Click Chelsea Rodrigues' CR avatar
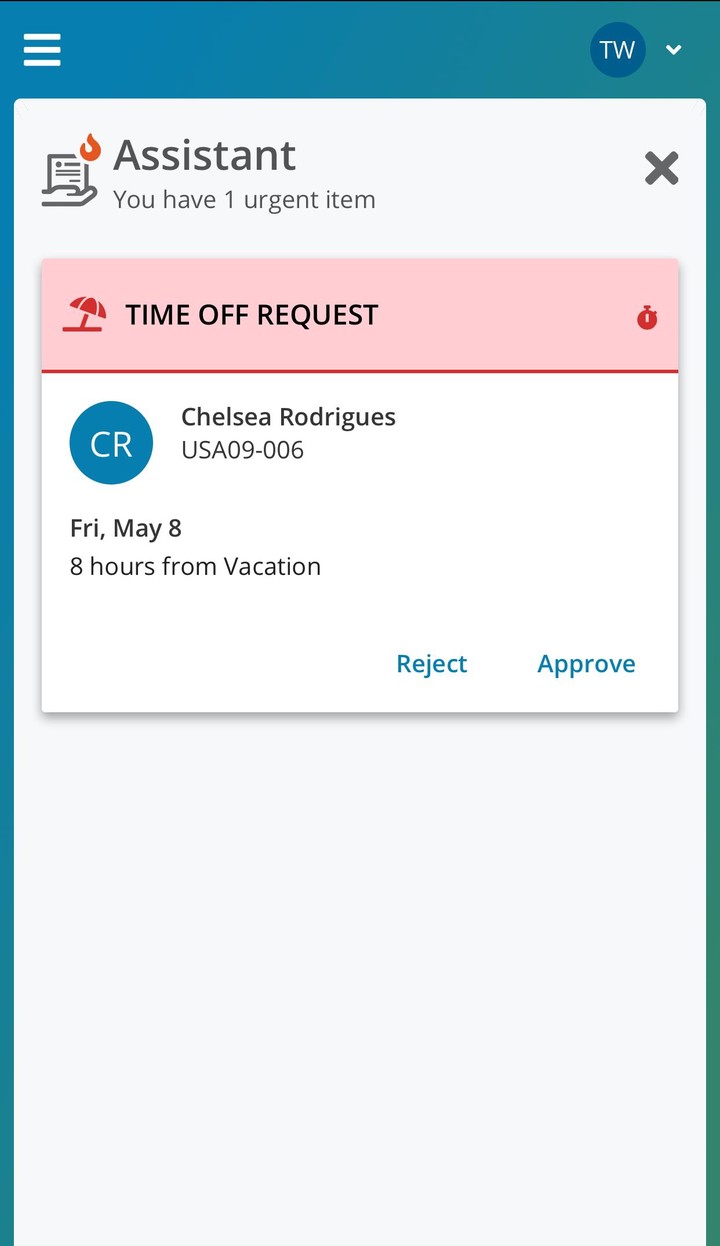 (111, 442)
